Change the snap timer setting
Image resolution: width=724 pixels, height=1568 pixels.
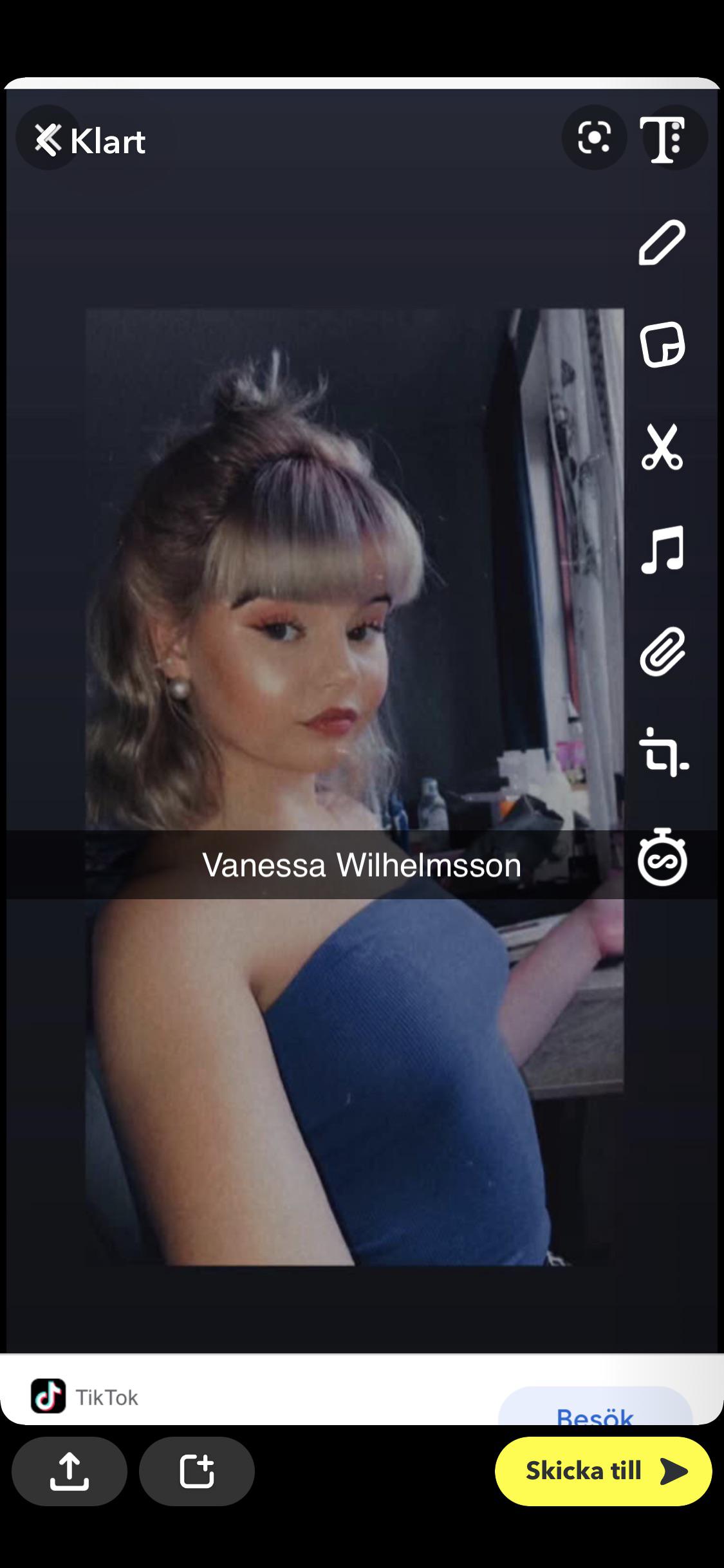pos(662,859)
